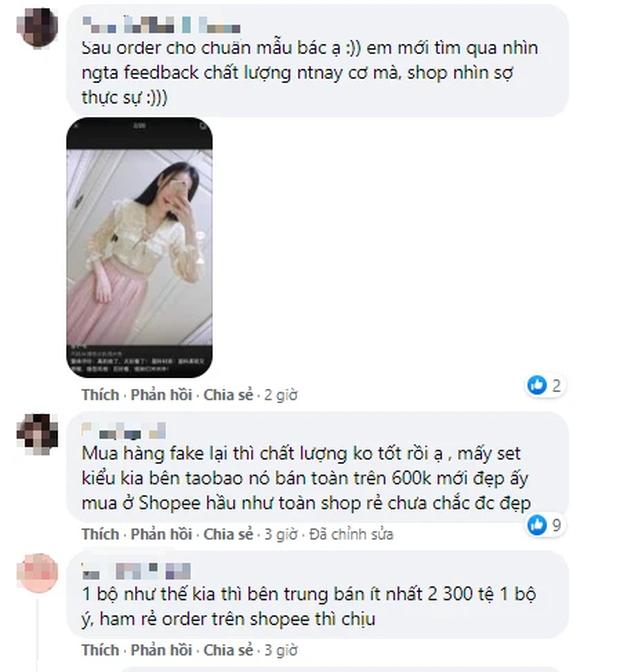Image resolution: width=620 pixels, height=672 pixels.
Task: View reactions on the comment with 2 likes
Action: [544, 385]
